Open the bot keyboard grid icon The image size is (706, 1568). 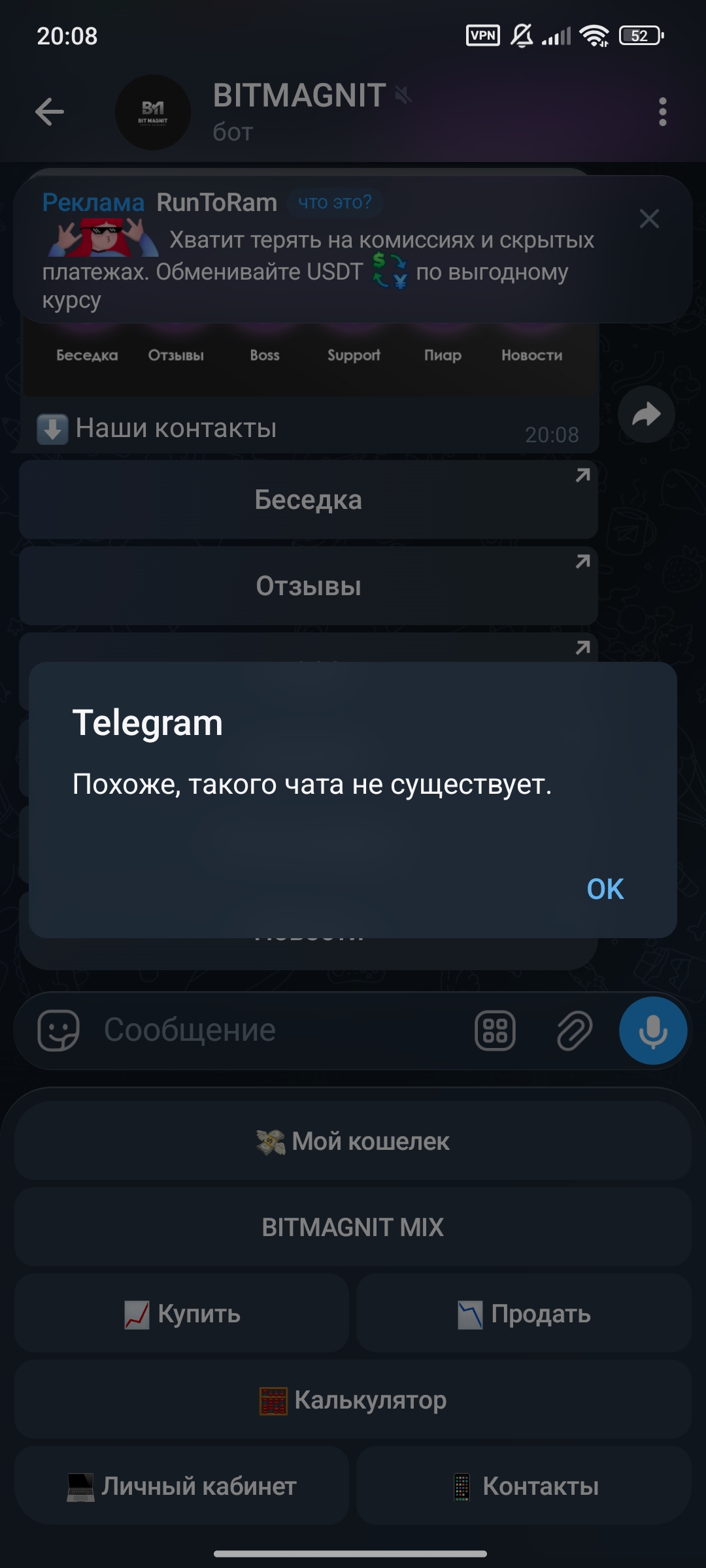coord(495,1029)
